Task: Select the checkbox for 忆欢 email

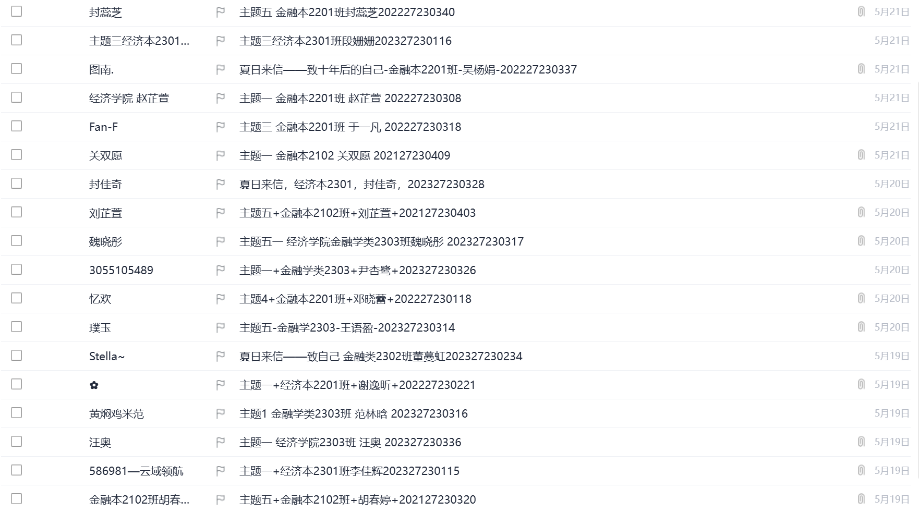Action: (x=16, y=298)
